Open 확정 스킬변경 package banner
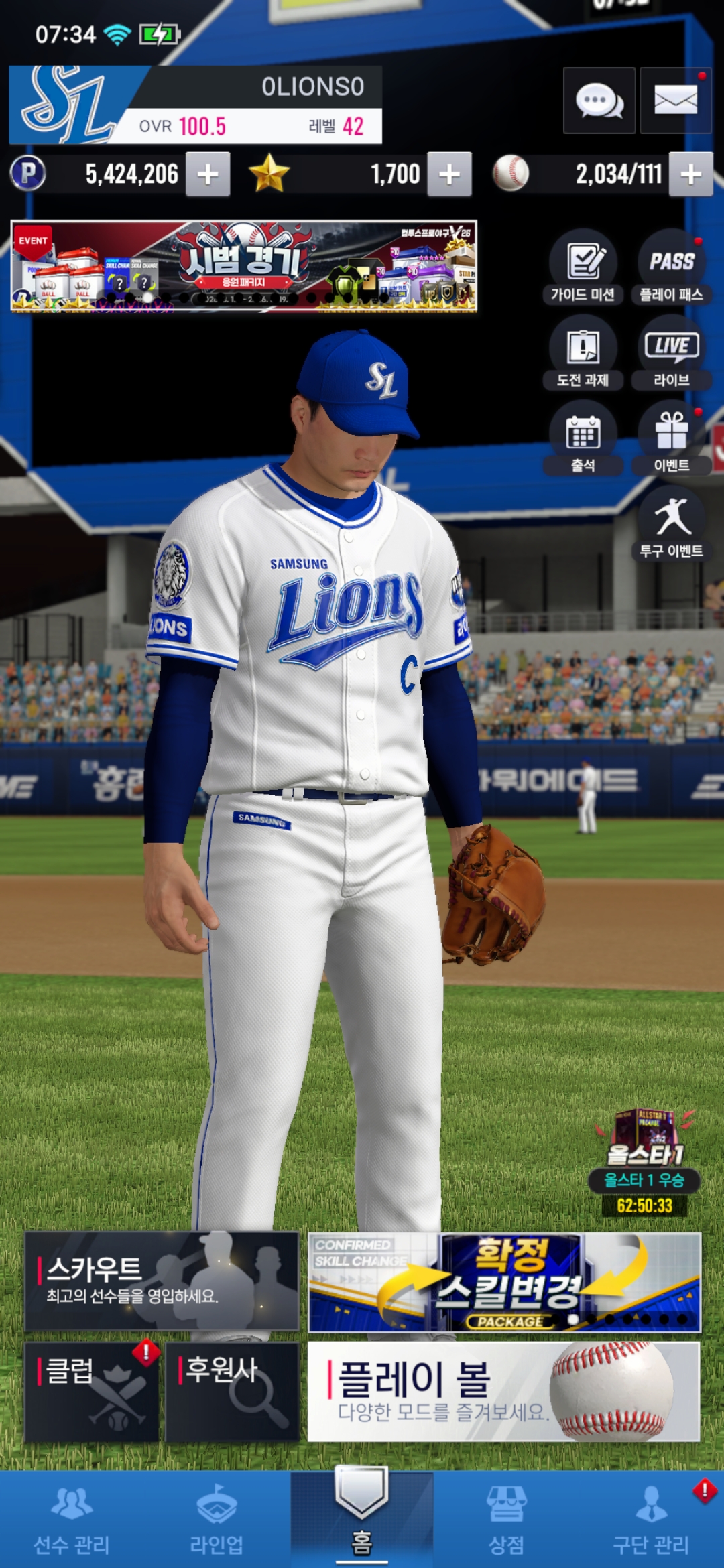This screenshot has height=1568, width=724. (x=504, y=1283)
